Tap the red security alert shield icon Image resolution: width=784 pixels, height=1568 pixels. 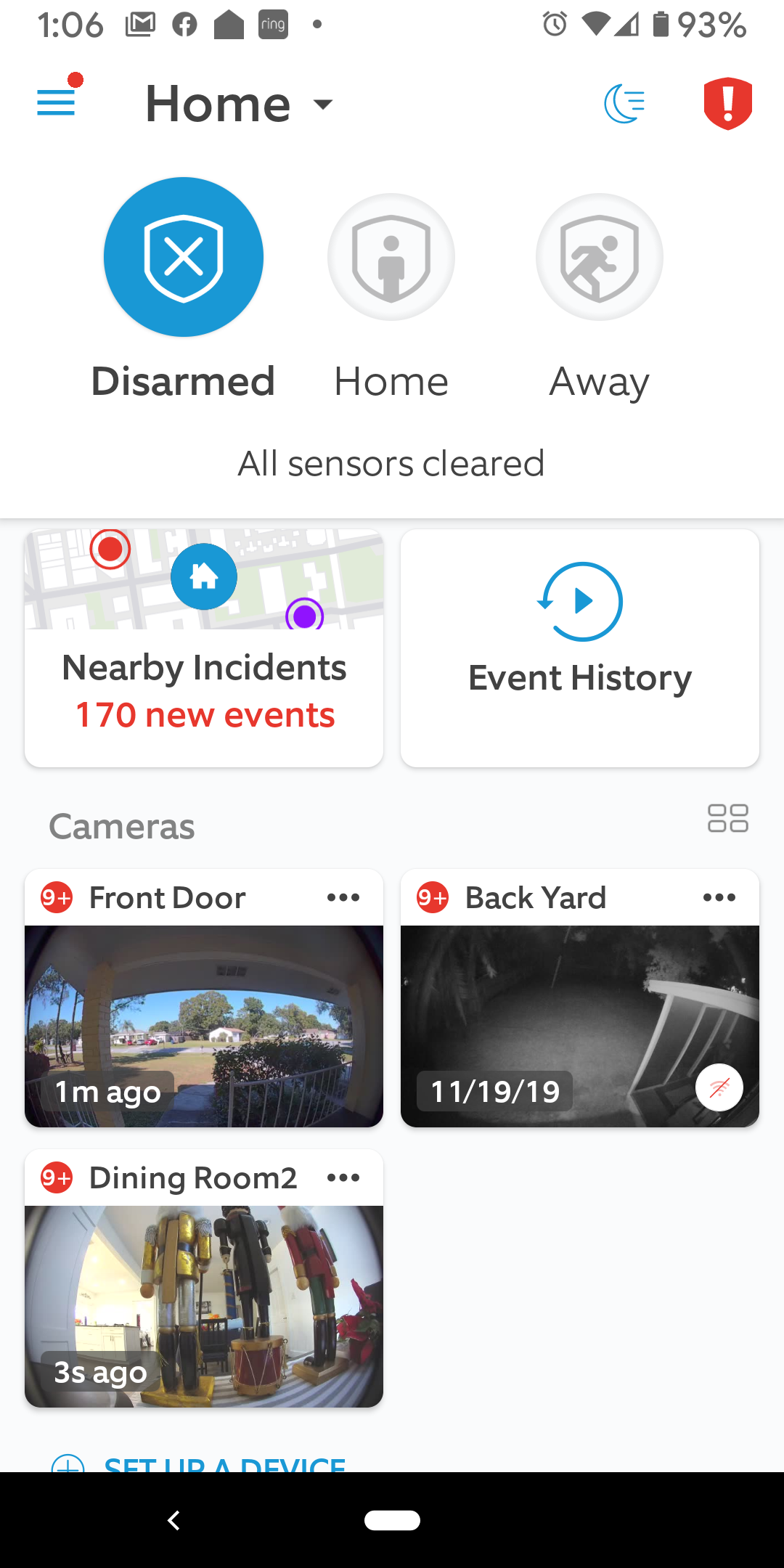pyautogui.click(x=728, y=103)
